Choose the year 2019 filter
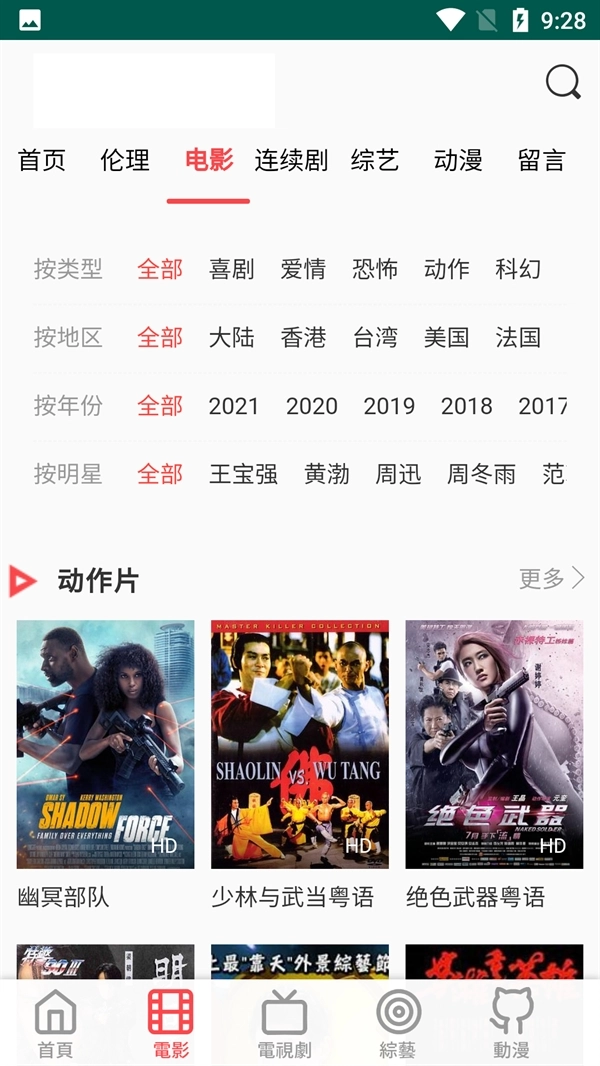The width and height of the screenshot is (600, 1066). pyautogui.click(x=389, y=406)
